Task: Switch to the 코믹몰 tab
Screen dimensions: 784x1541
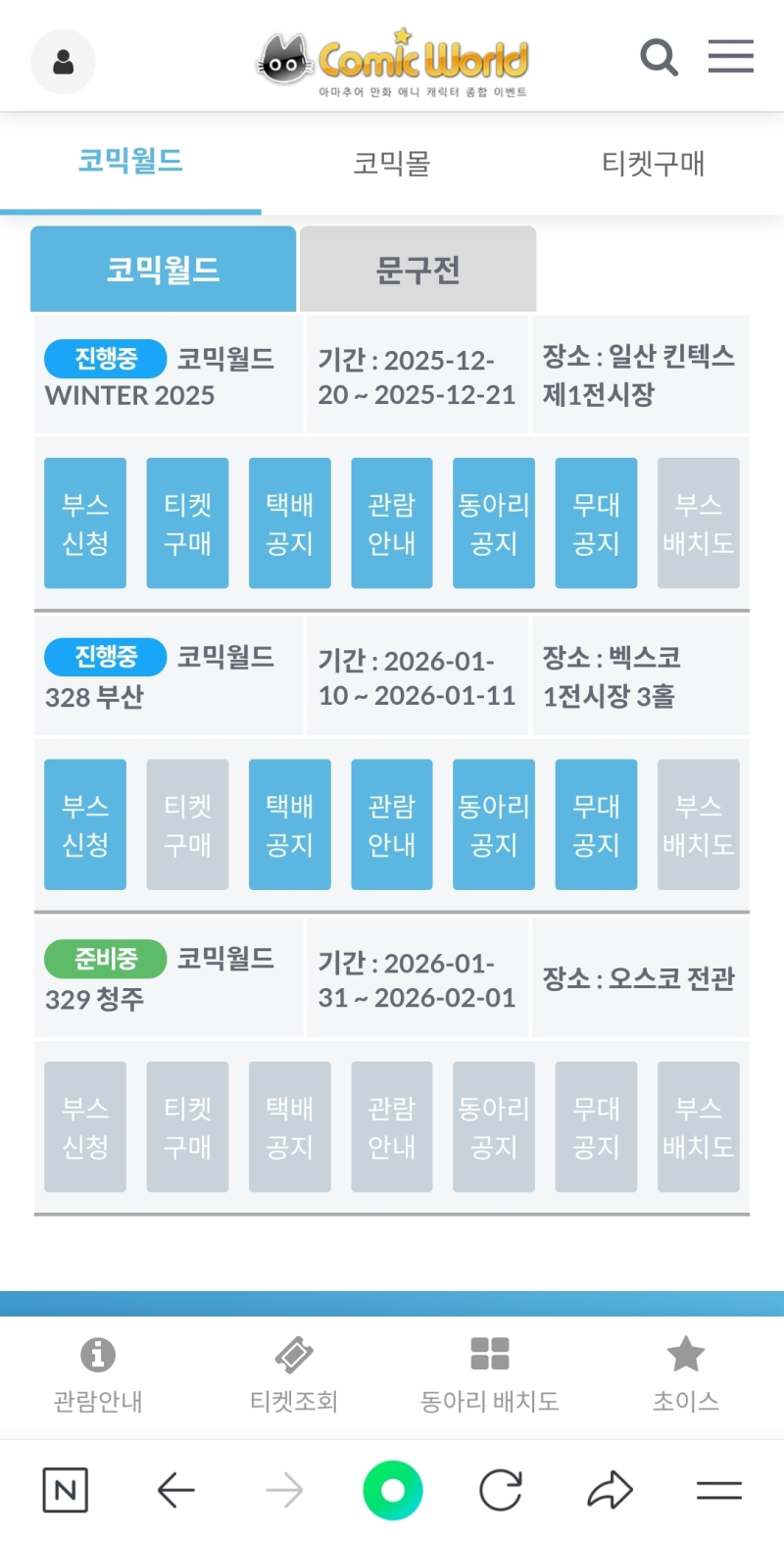Action: (x=392, y=163)
